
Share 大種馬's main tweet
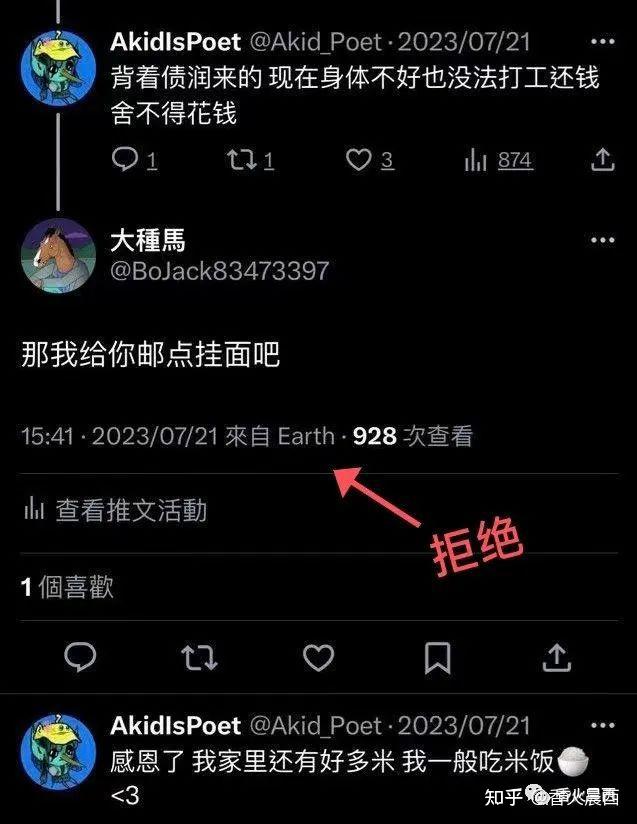click(x=556, y=657)
